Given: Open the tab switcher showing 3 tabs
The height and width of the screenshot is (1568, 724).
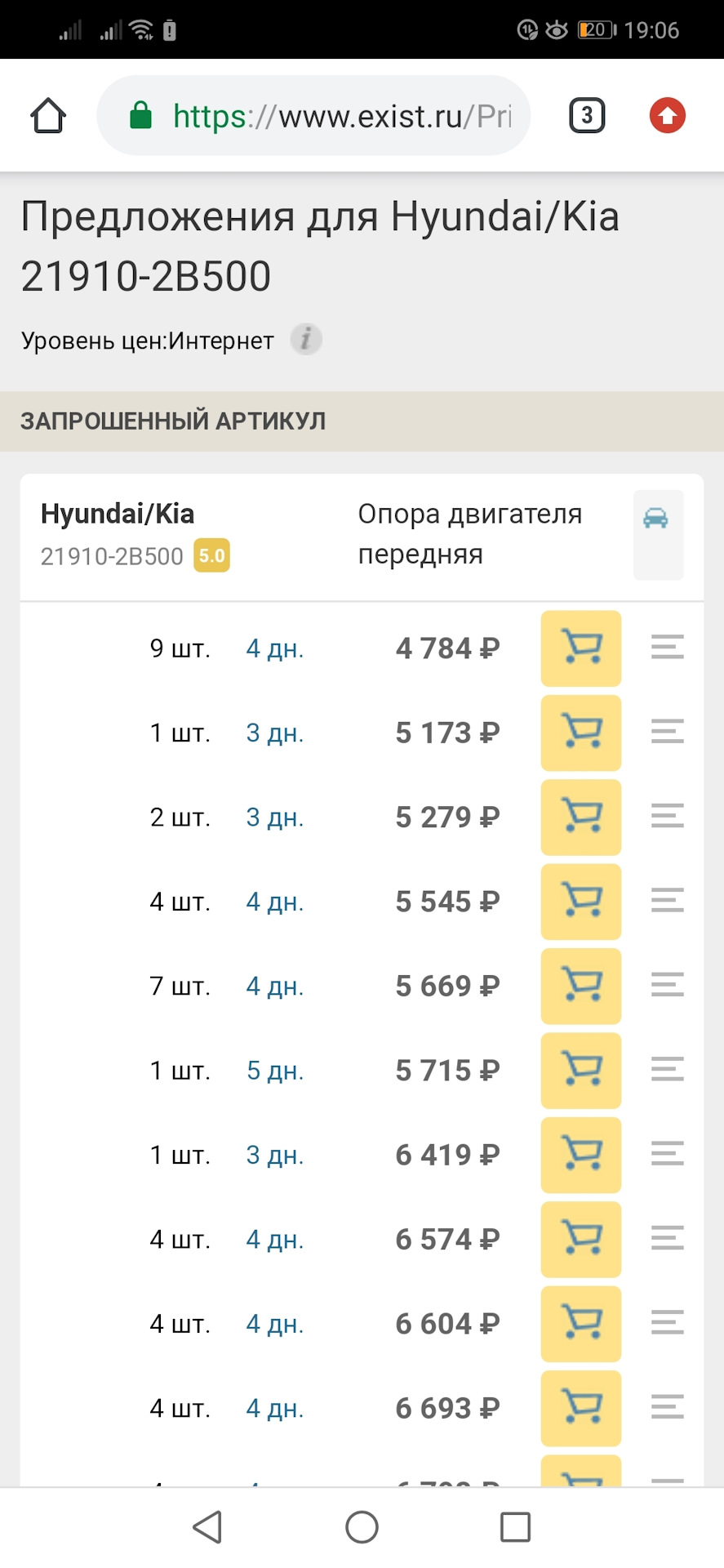Looking at the screenshot, I should 586,115.
